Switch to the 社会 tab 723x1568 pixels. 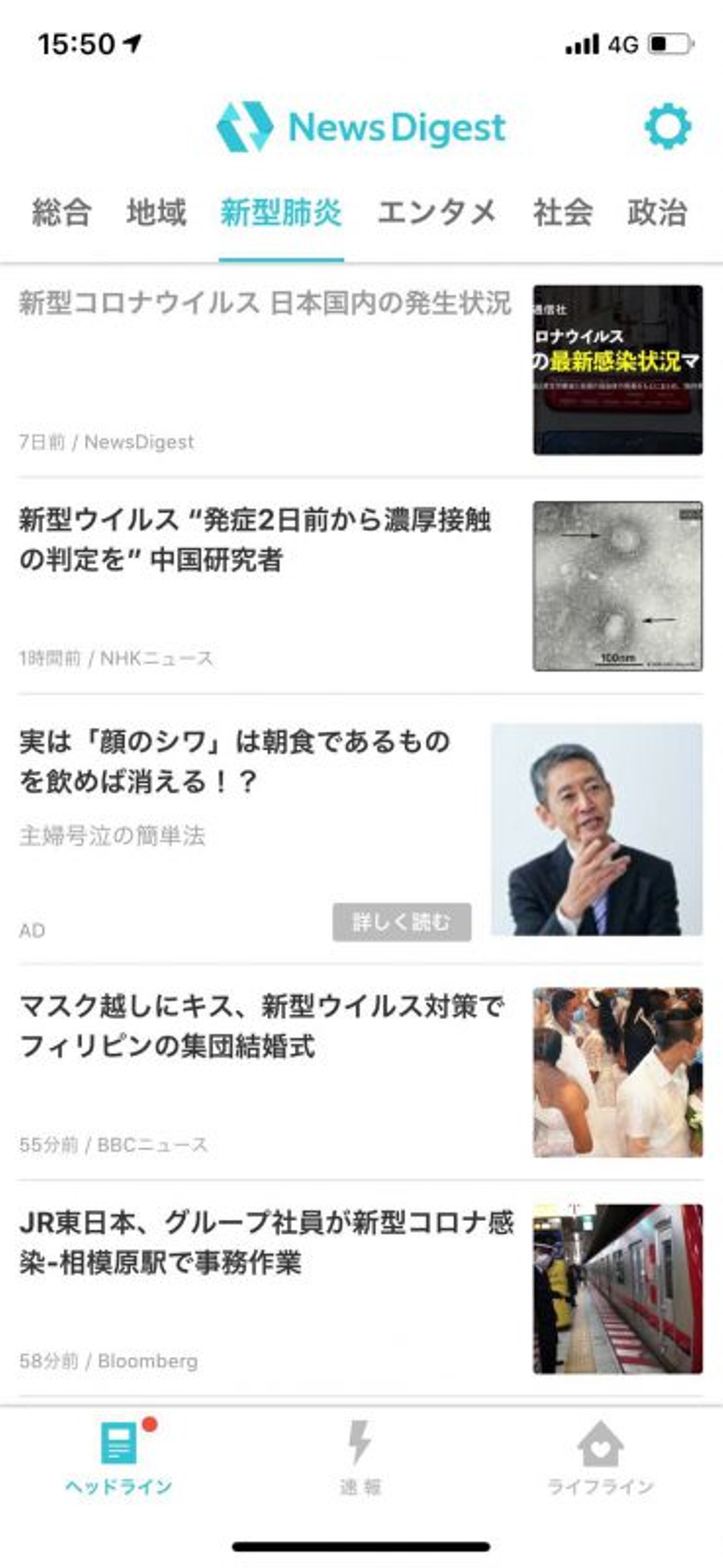pos(562,213)
